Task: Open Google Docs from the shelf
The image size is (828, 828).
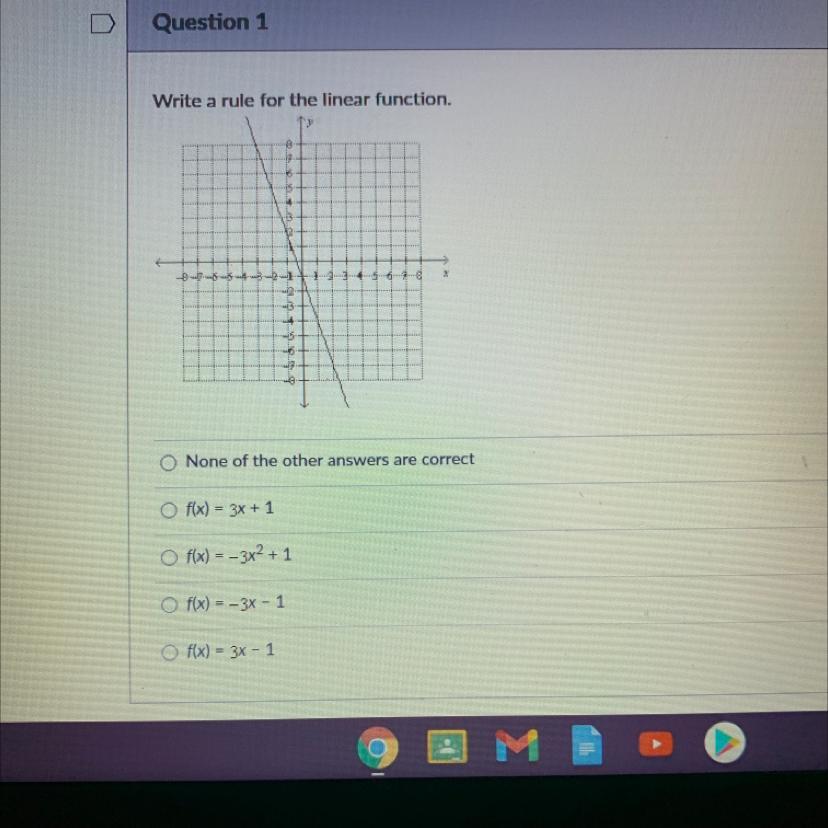Action: point(587,746)
